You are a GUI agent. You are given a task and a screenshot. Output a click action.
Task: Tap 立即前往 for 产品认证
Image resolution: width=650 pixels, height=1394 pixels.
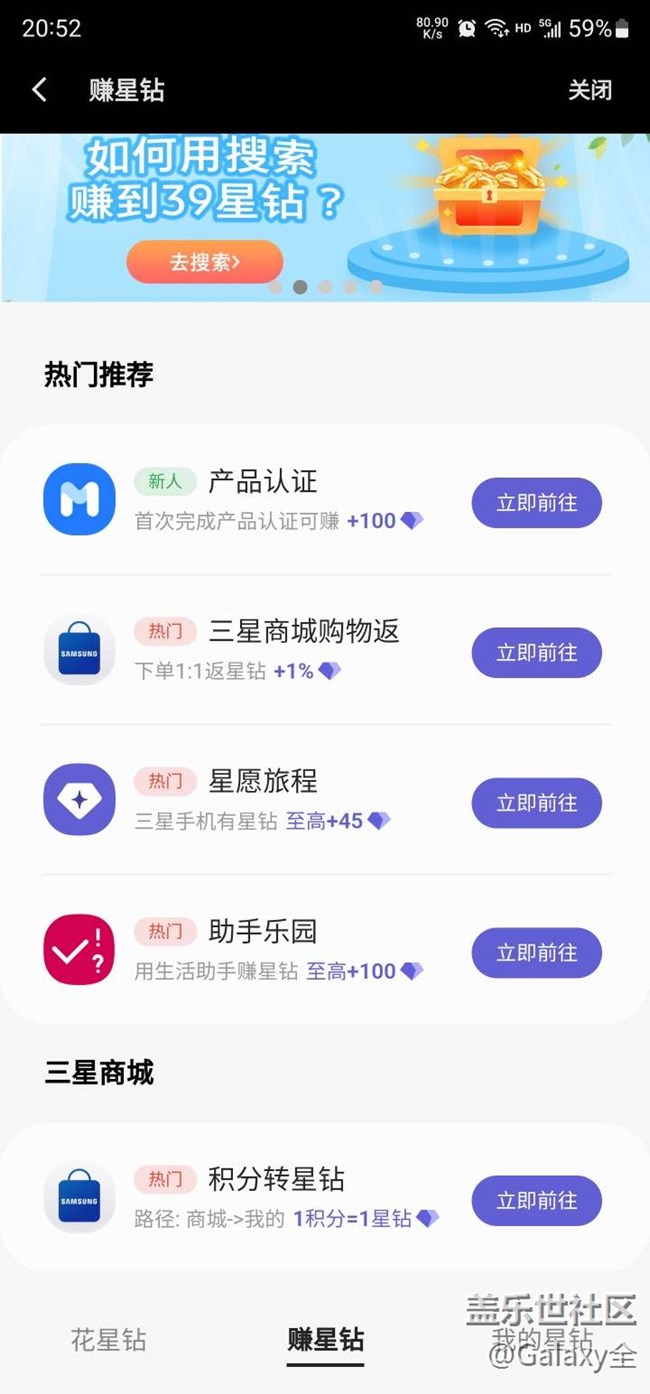point(536,503)
